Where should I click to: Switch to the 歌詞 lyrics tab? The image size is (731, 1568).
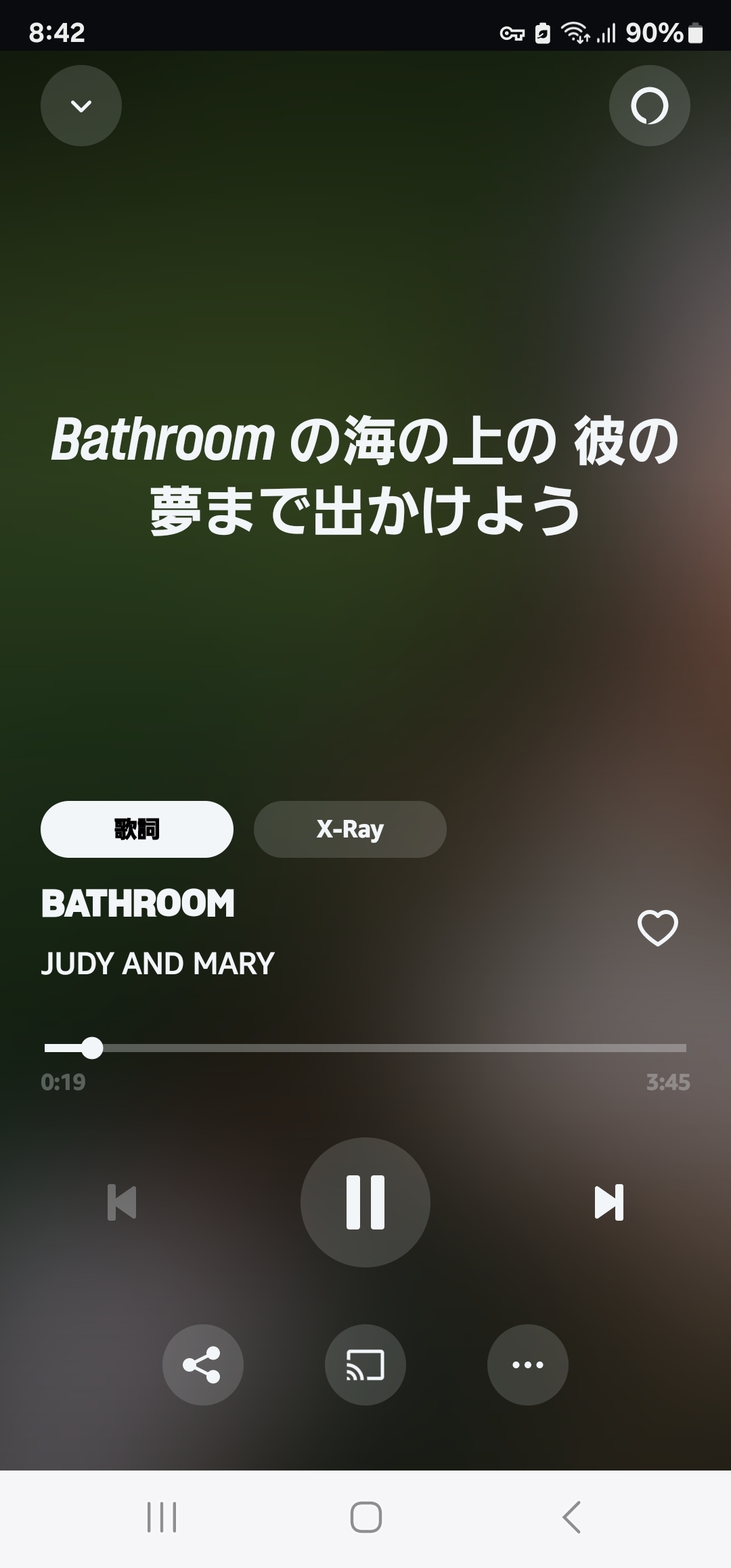137,829
